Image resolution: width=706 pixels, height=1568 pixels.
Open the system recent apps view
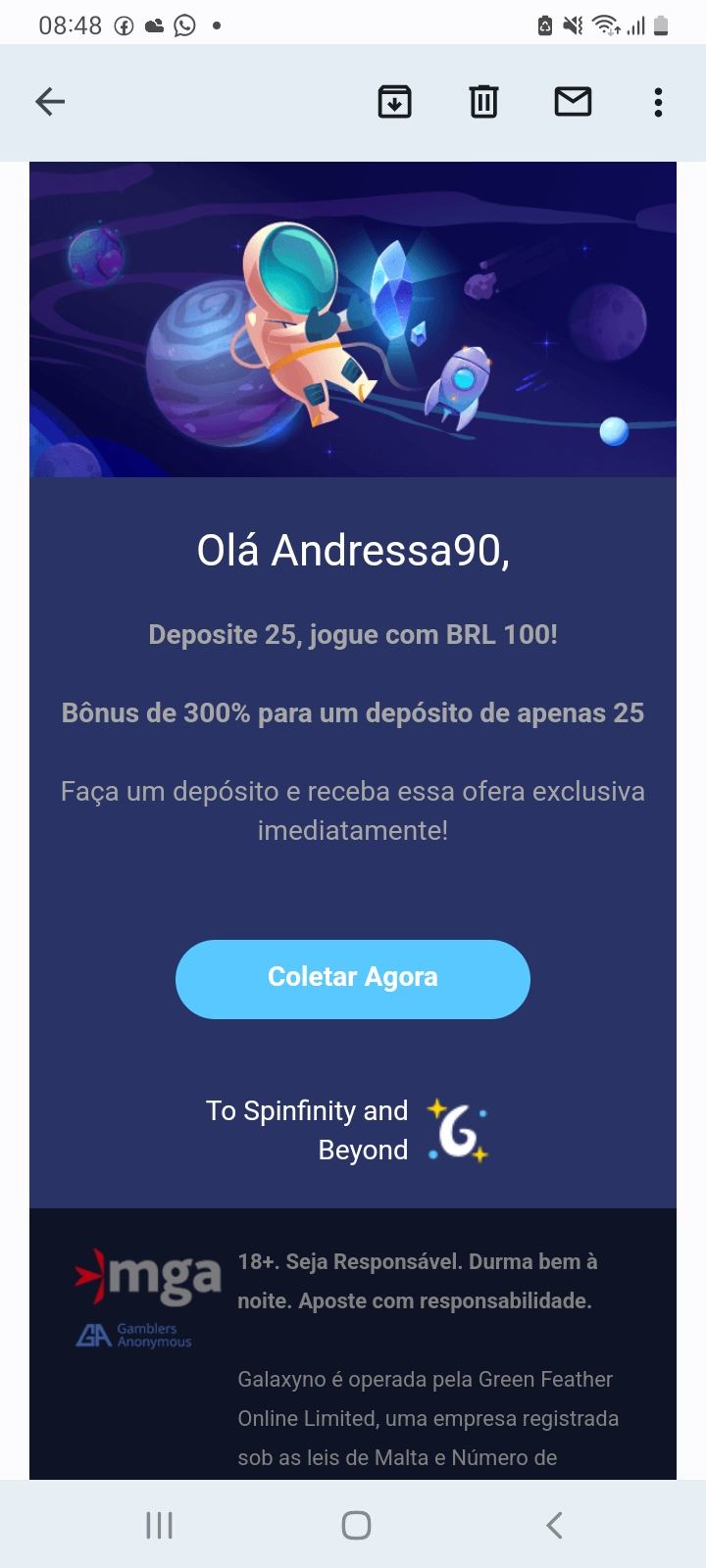(x=159, y=1525)
